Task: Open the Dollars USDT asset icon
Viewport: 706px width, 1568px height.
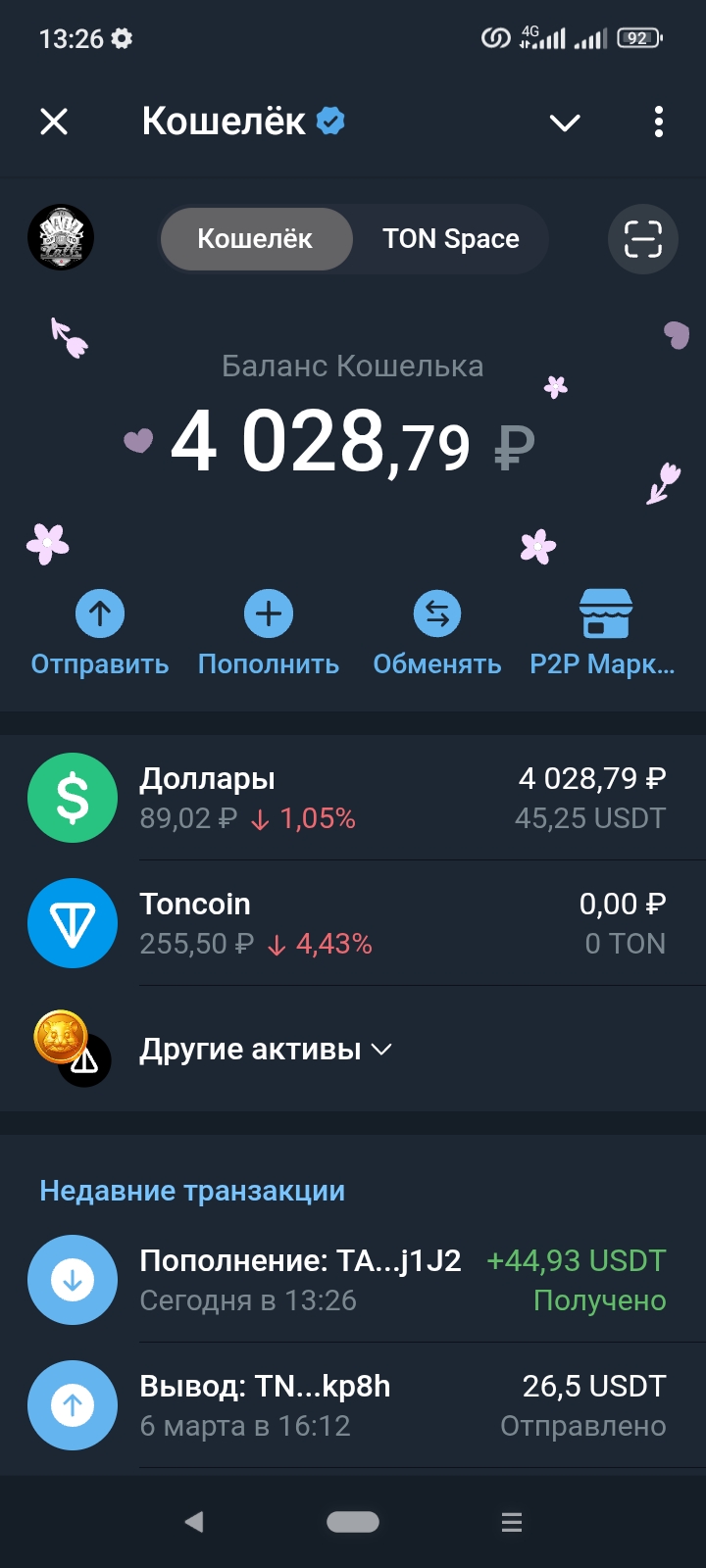Action: pyautogui.click(x=72, y=798)
